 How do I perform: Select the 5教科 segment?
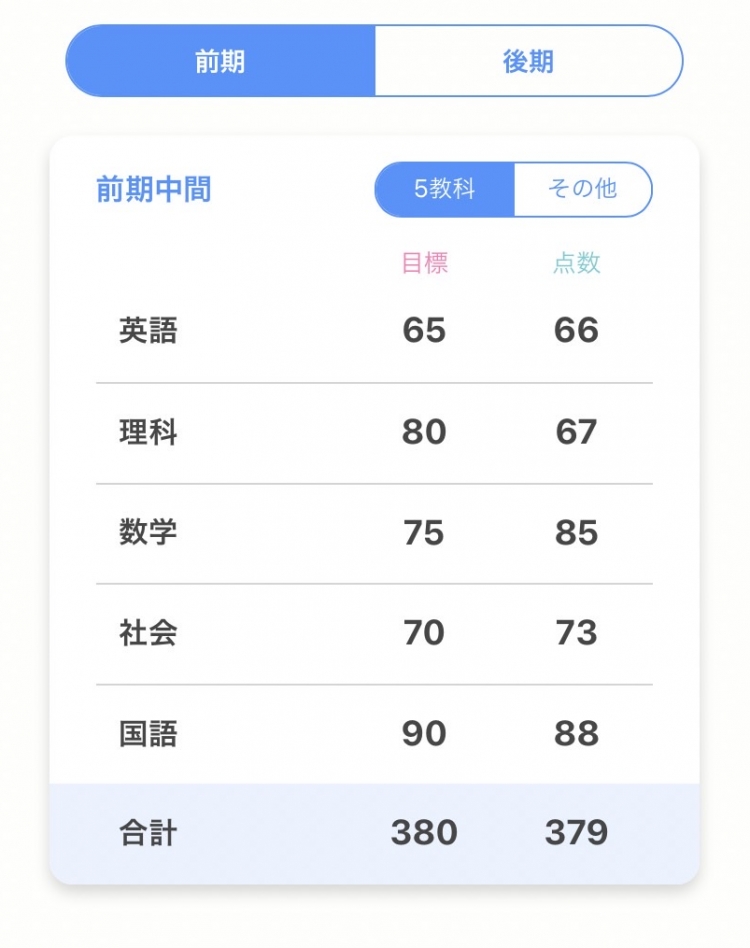point(445,189)
